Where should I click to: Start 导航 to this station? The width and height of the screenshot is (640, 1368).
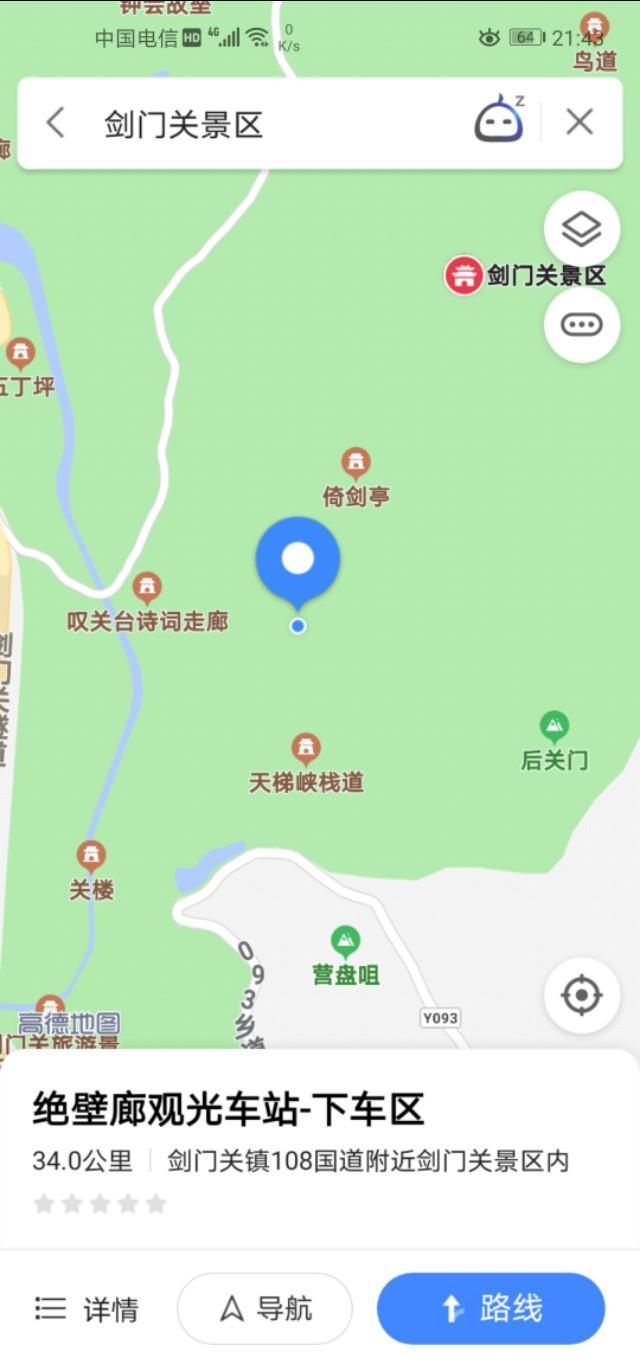click(x=265, y=1308)
